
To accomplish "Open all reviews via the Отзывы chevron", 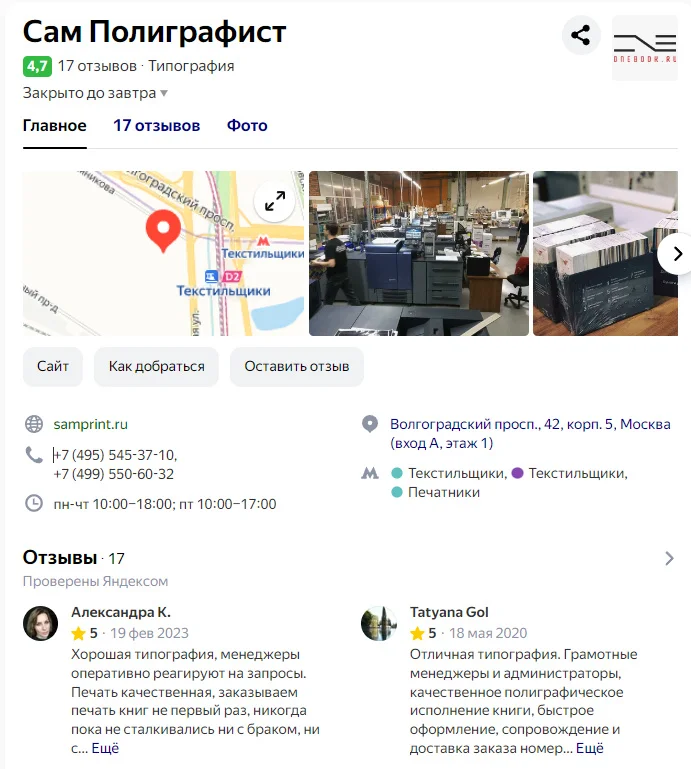I will [x=669, y=558].
